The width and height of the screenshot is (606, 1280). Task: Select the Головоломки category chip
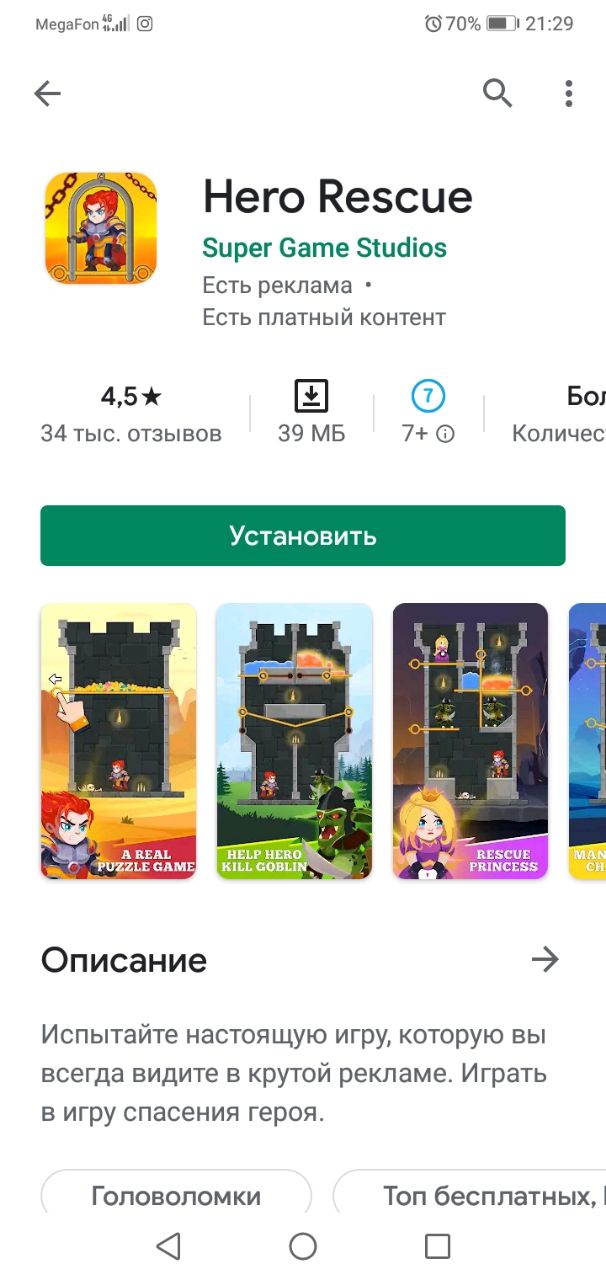[176, 1195]
